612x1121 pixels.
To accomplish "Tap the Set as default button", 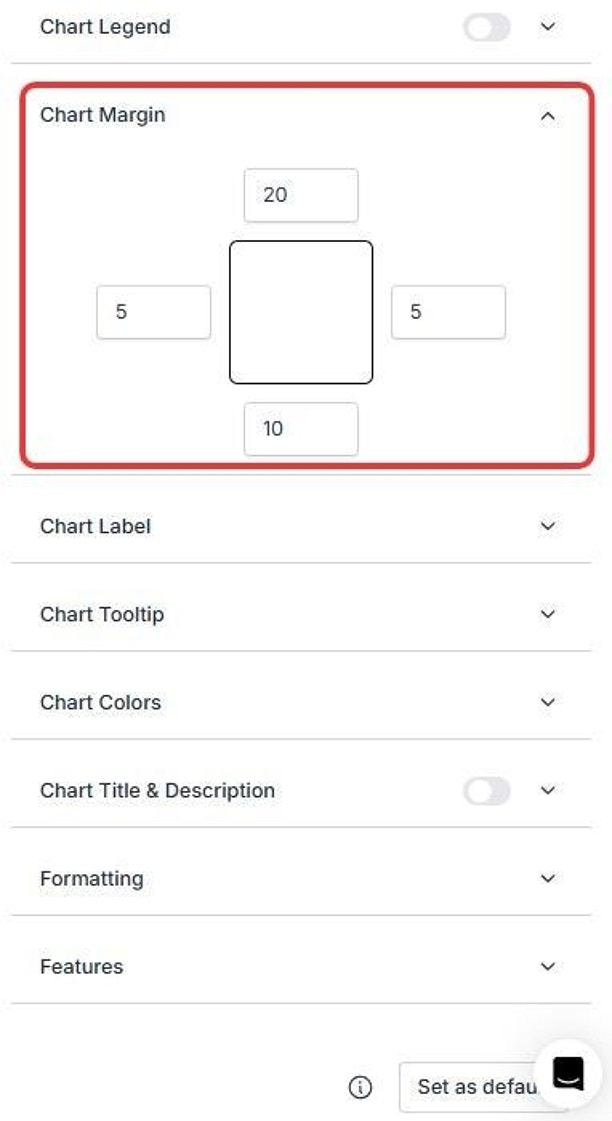I will 470,1087.
